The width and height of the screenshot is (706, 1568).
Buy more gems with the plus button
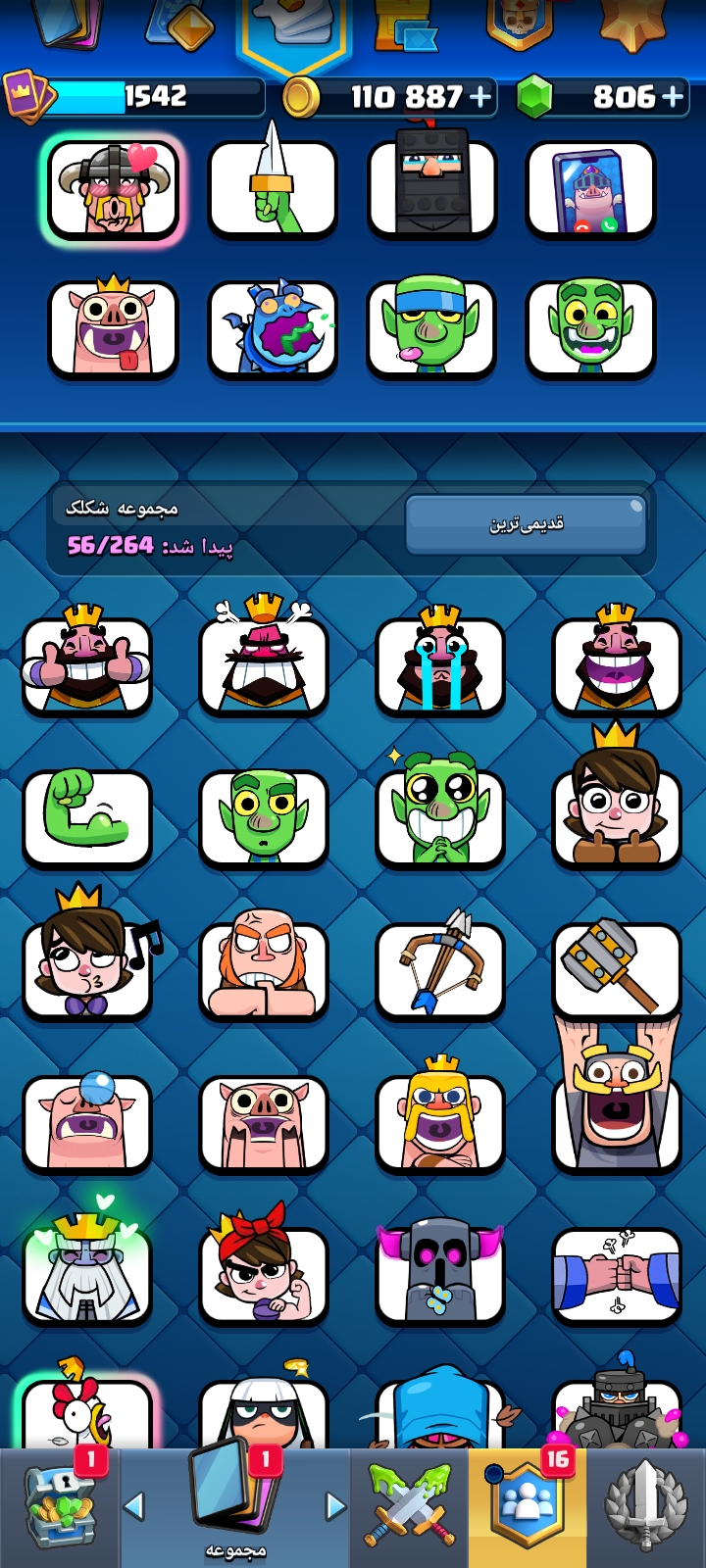(673, 97)
